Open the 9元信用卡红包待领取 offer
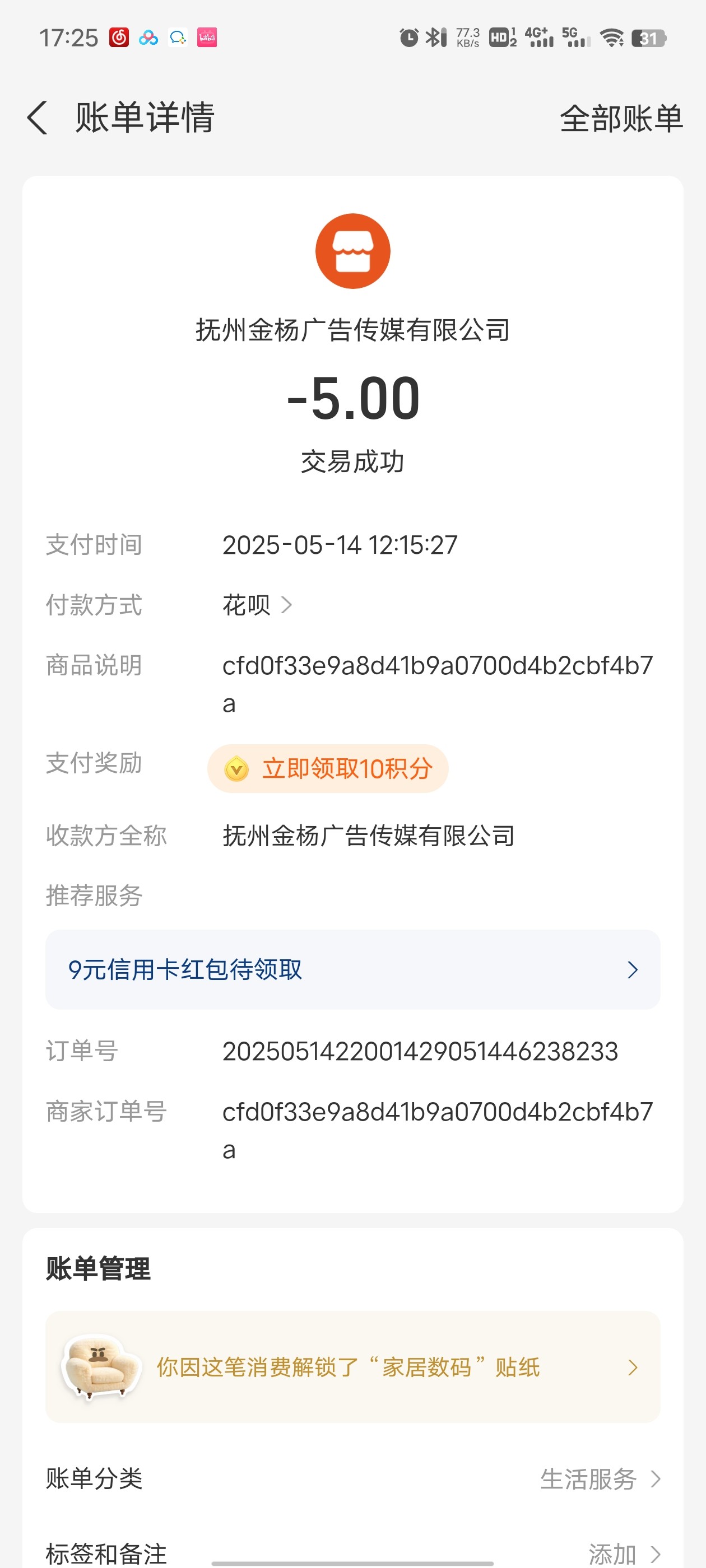The height and width of the screenshot is (1568, 706). [x=352, y=970]
